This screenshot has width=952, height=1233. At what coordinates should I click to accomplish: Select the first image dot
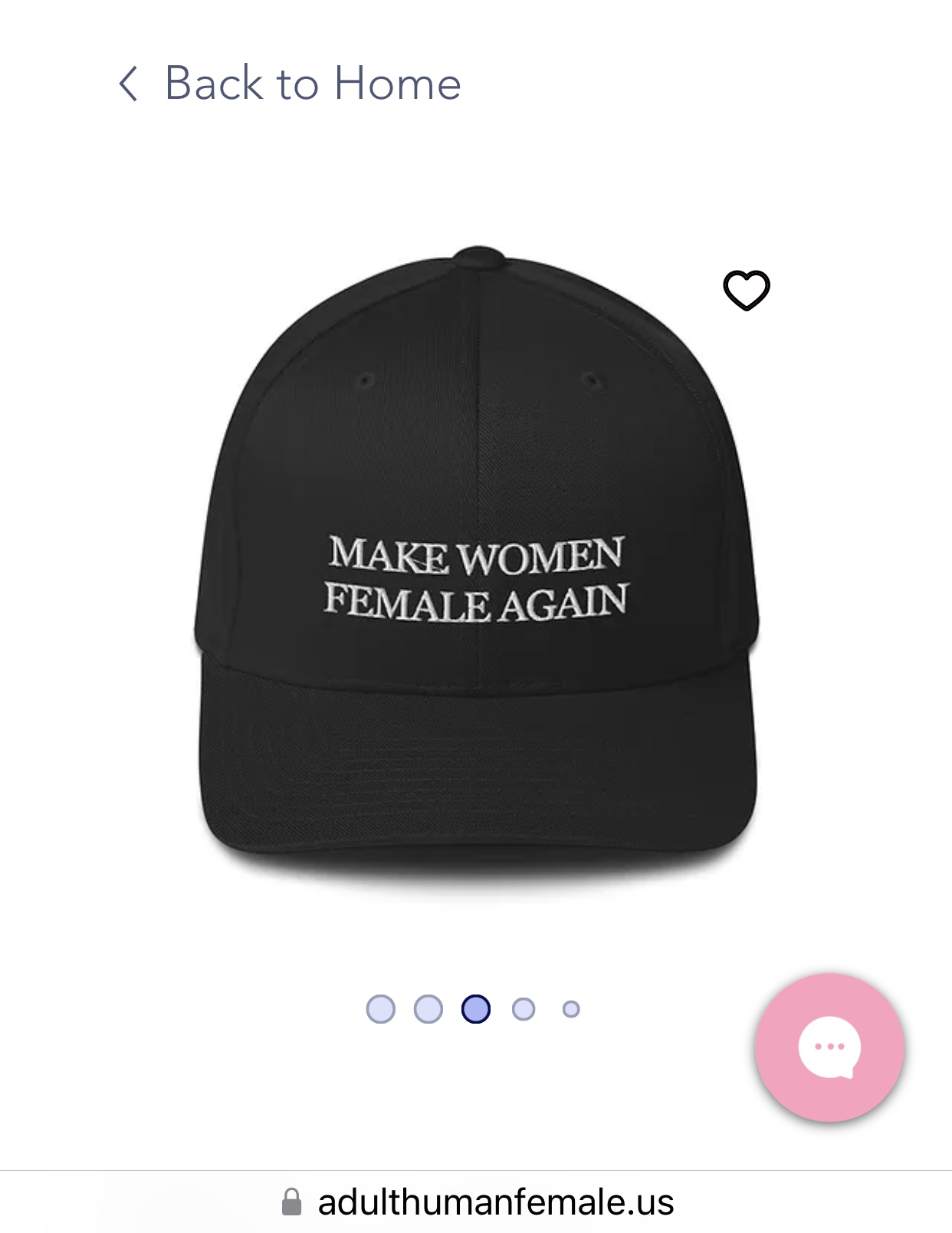click(x=381, y=1009)
